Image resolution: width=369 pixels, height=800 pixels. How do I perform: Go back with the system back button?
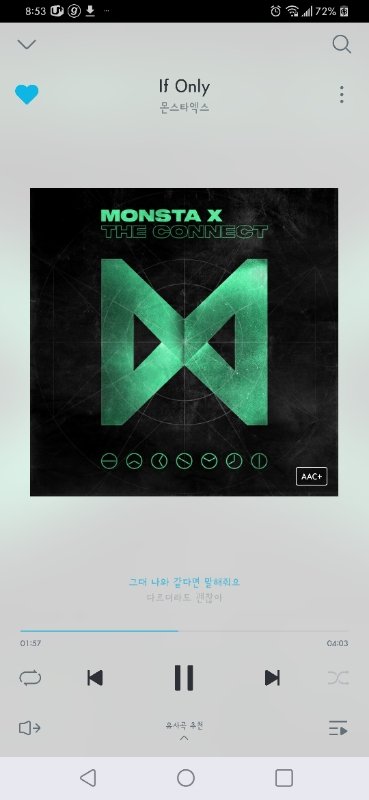point(88,778)
